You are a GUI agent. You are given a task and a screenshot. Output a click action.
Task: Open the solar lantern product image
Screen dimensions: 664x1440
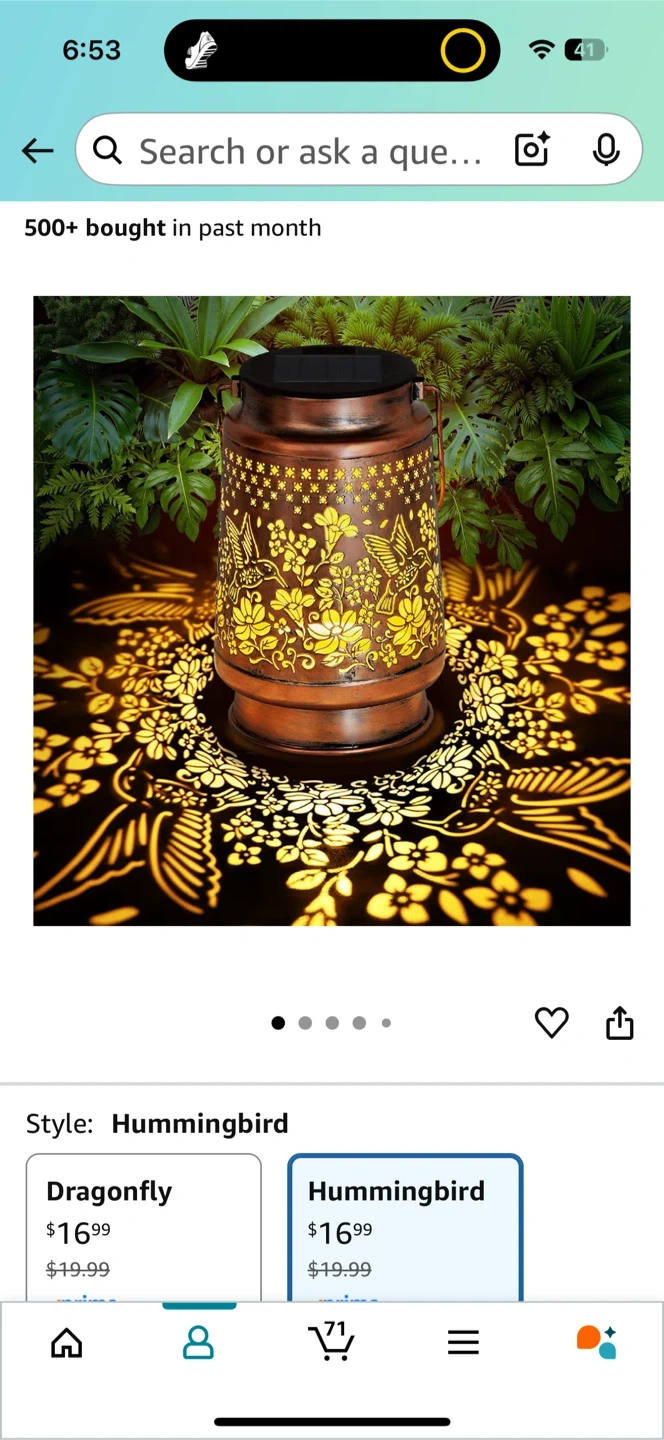332,610
